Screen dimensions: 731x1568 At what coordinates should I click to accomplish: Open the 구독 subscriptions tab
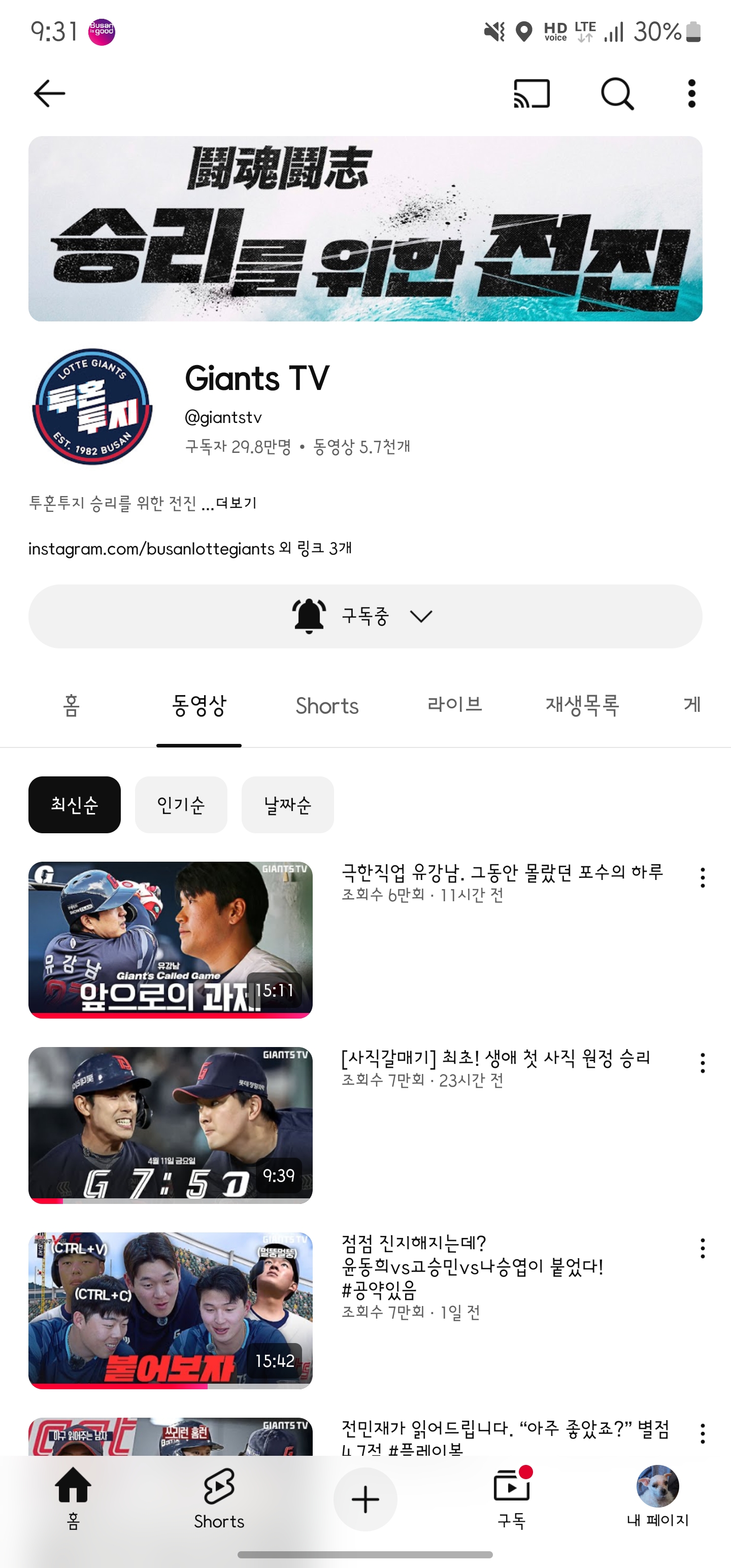pos(511,1498)
